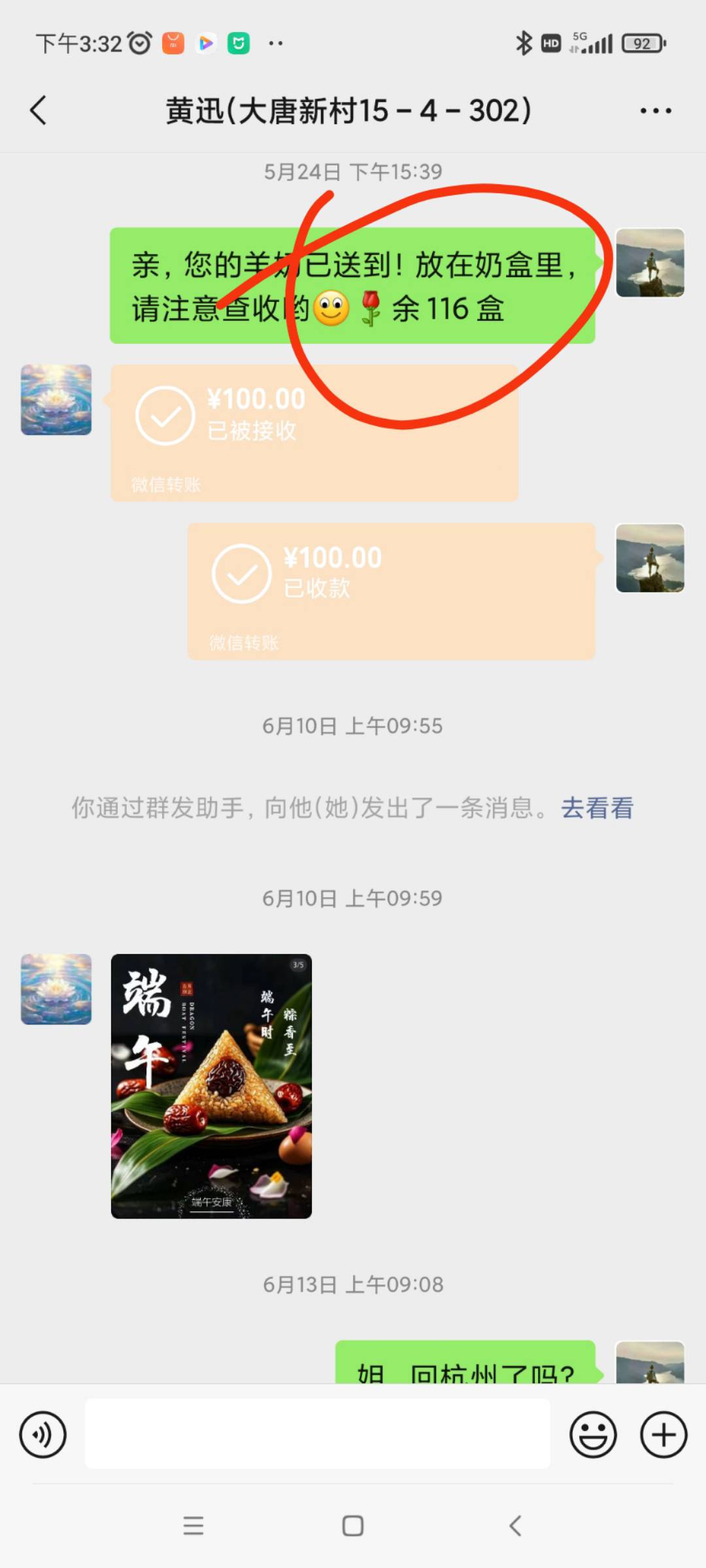Open recent apps from navigation bar

point(193,1526)
